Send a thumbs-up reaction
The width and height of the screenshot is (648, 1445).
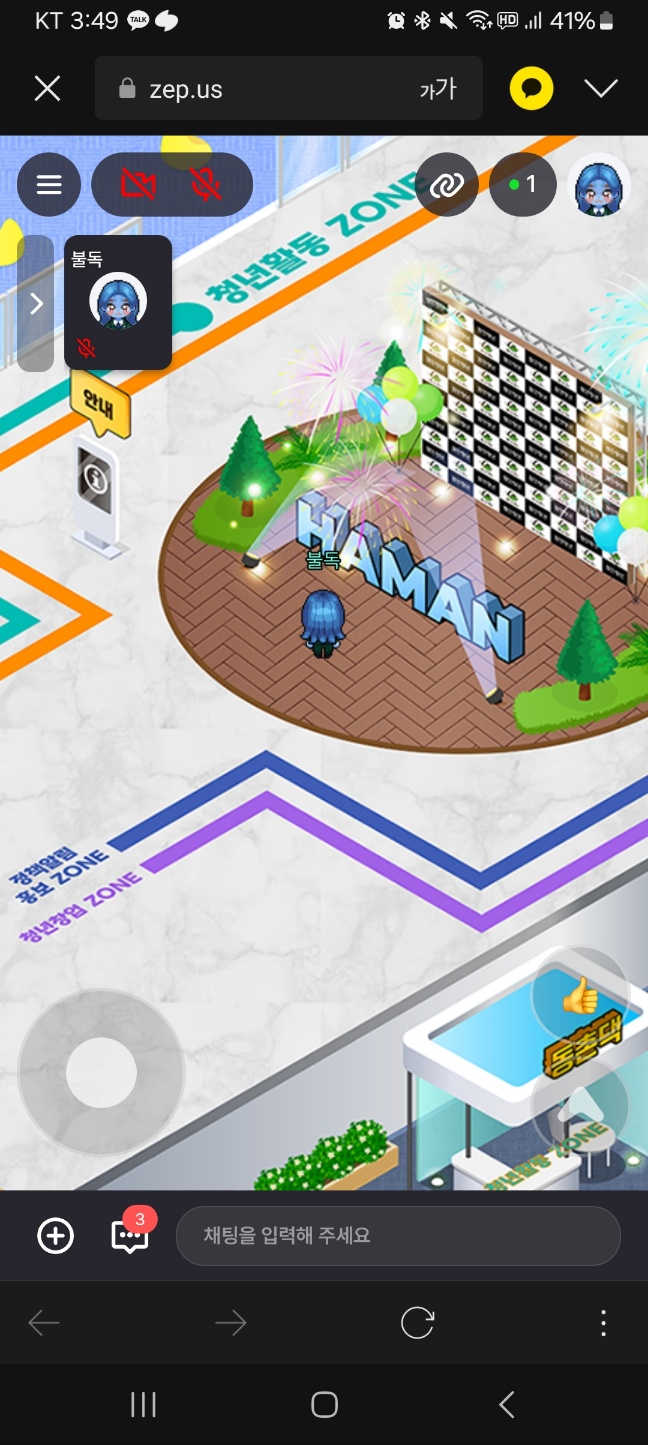(x=580, y=995)
